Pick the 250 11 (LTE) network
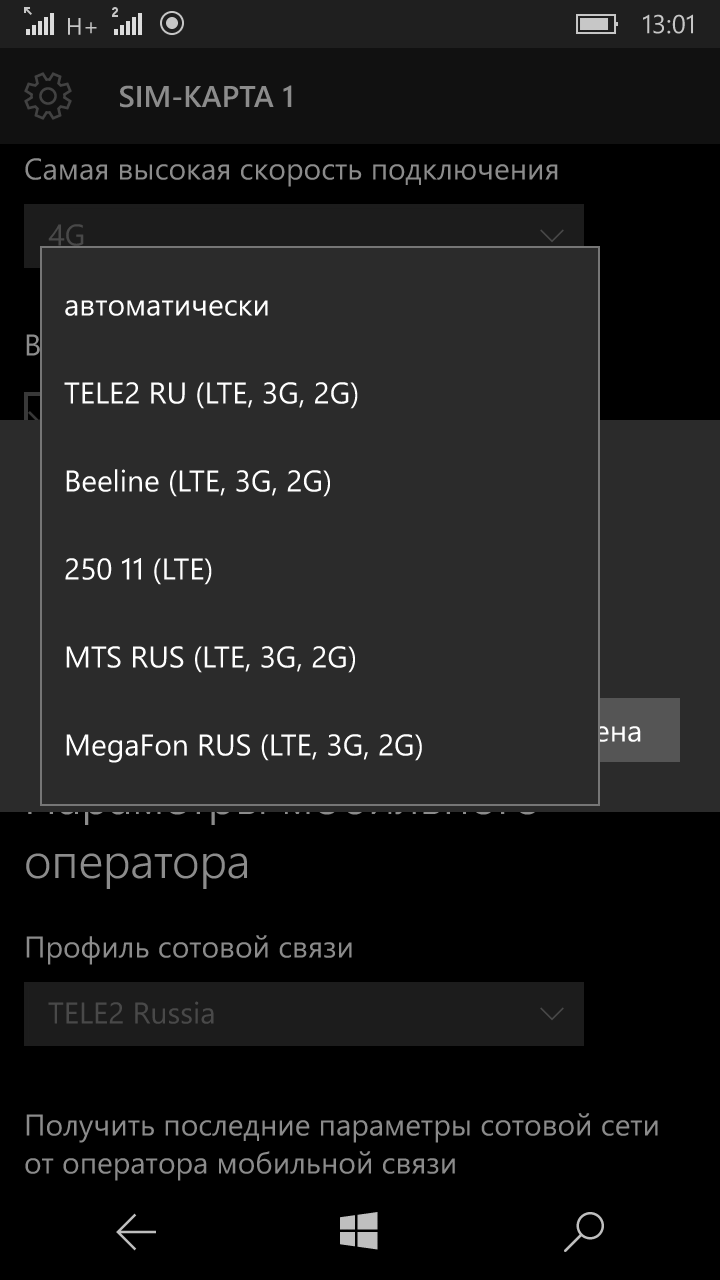720x1280 pixels. tap(320, 570)
